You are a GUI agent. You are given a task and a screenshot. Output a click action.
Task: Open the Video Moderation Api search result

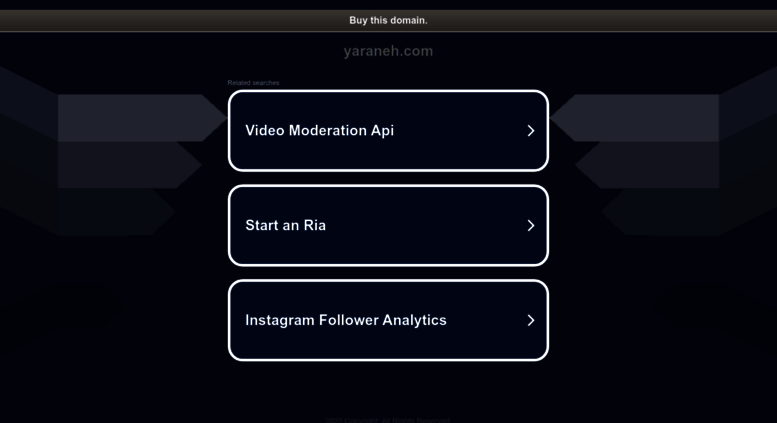coord(388,131)
